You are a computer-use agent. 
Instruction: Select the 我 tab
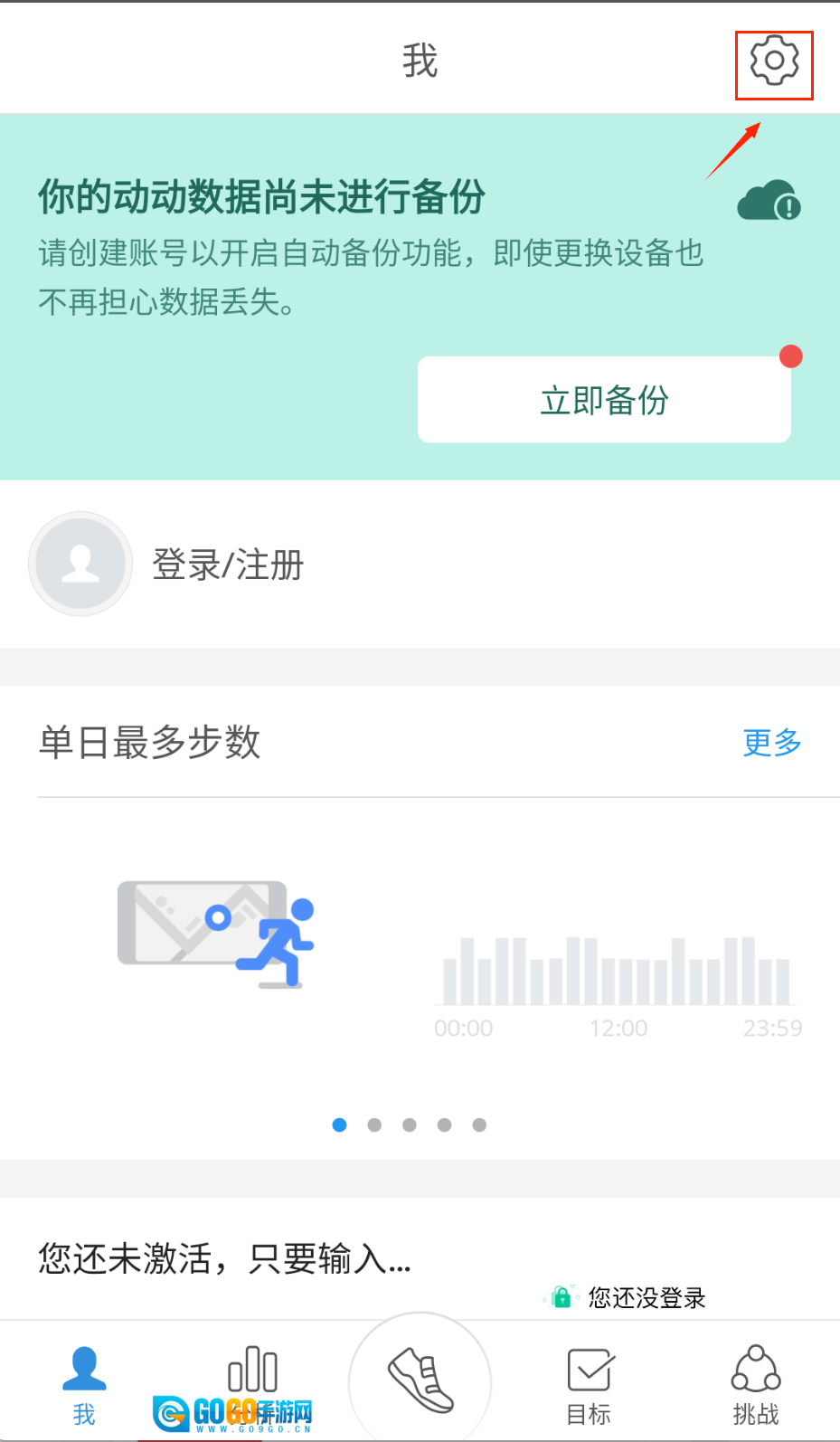click(84, 1386)
